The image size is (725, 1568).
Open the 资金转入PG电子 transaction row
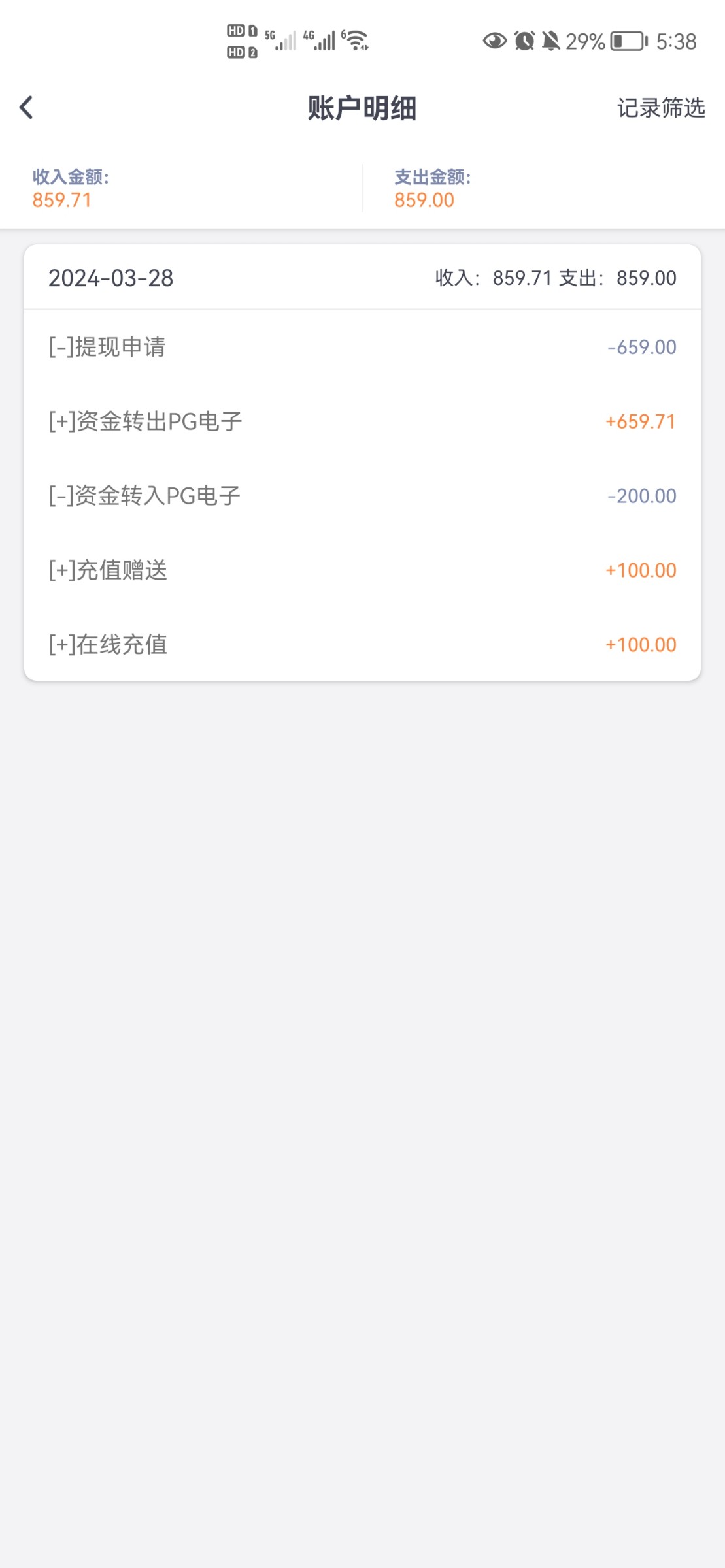(x=362, y=496)
